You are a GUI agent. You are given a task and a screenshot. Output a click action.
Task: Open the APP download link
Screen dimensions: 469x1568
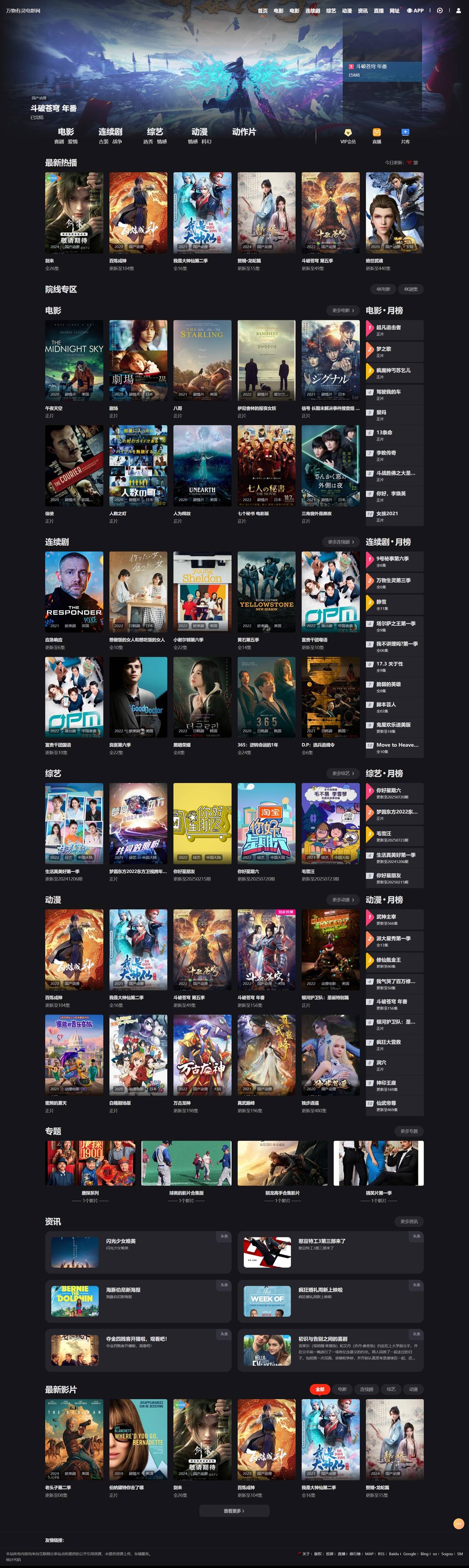point(416,10)
